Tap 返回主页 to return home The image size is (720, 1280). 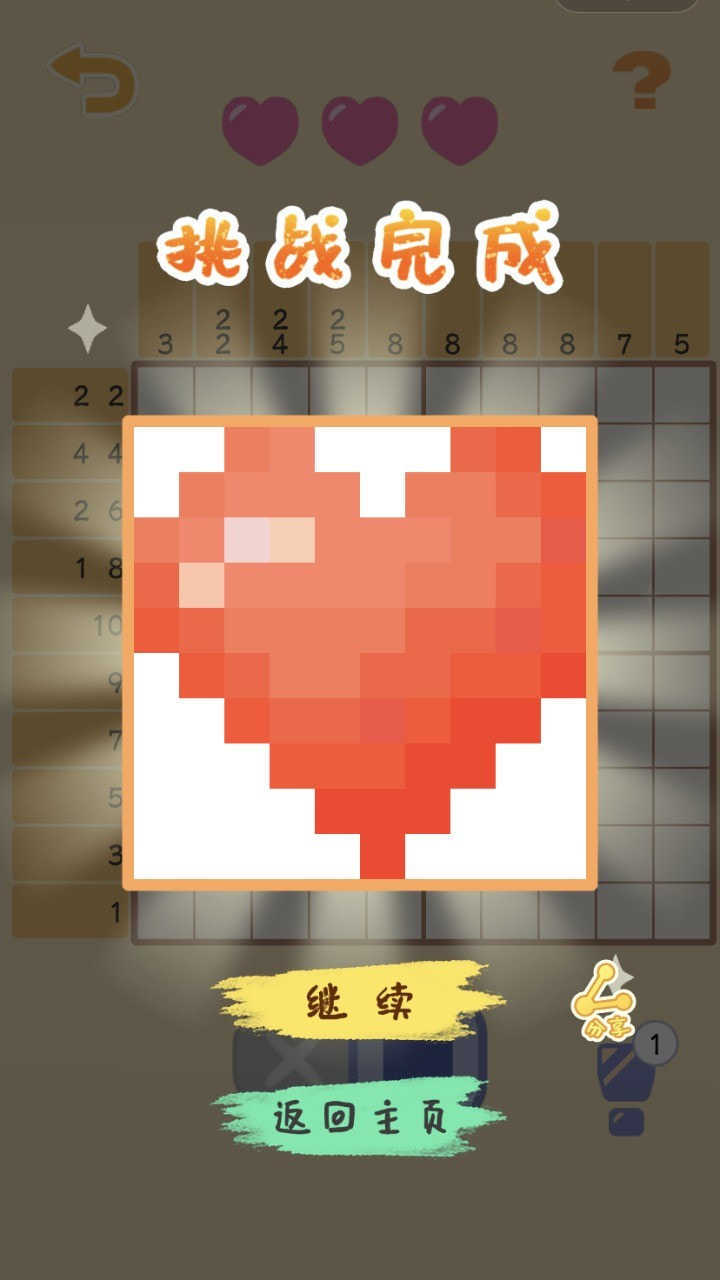pos(360,1118)
